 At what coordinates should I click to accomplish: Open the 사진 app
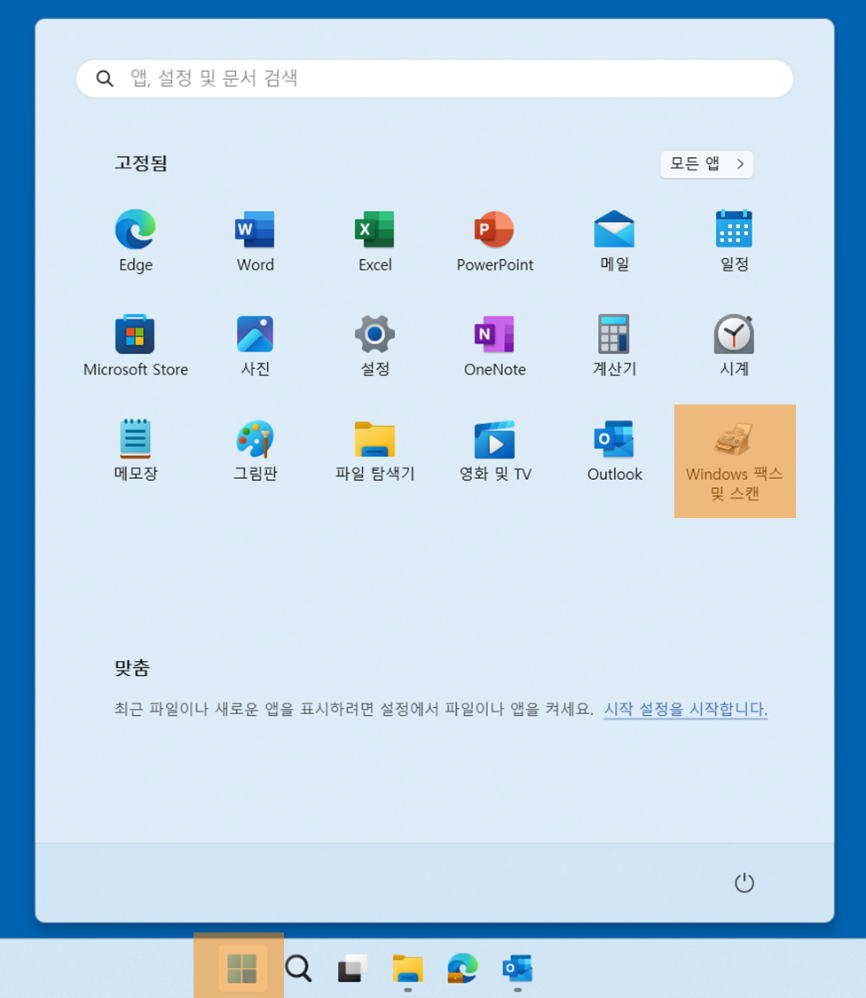(x=255, y=345)
